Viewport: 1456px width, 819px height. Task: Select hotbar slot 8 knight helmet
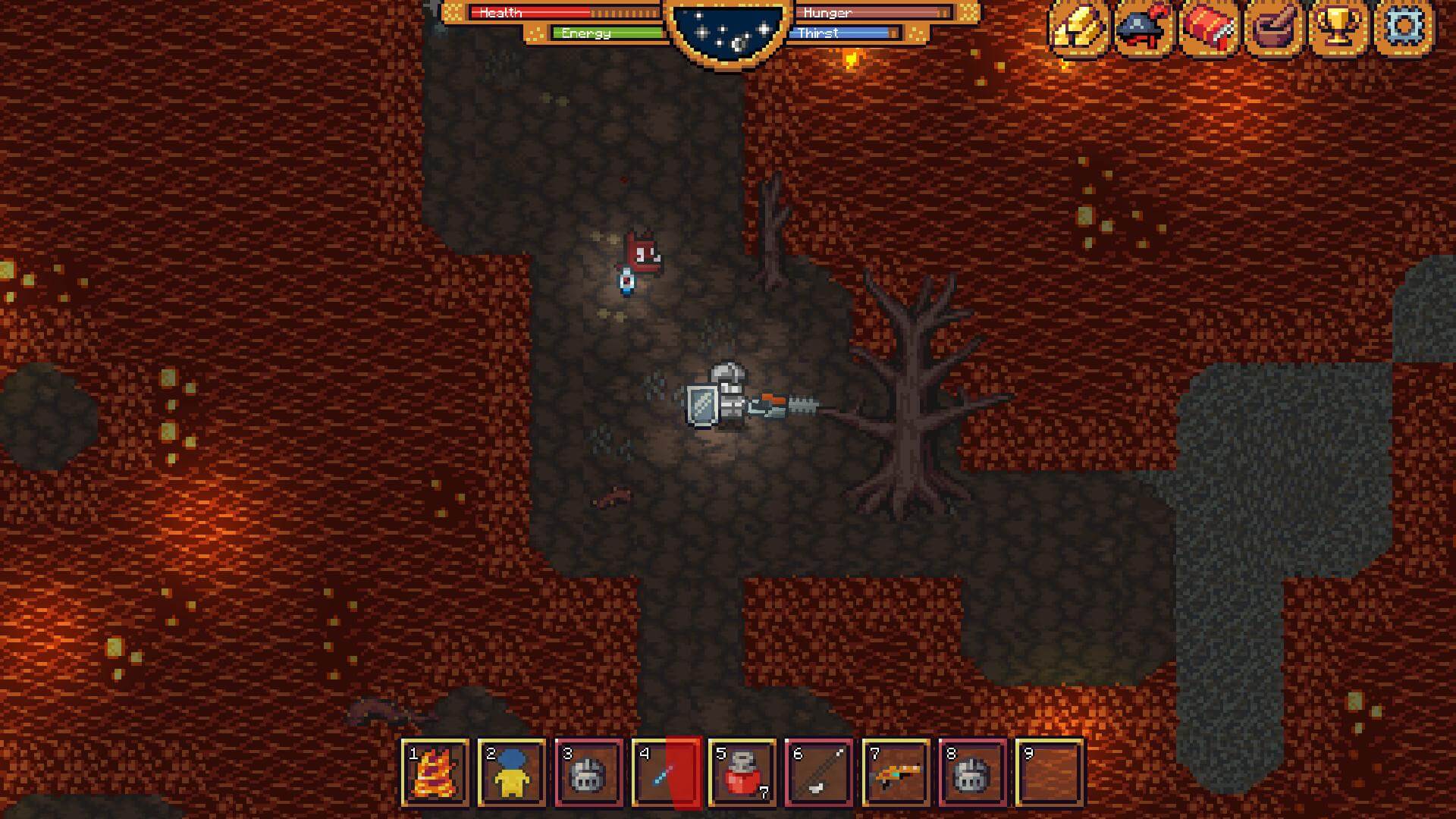point(973,773)
